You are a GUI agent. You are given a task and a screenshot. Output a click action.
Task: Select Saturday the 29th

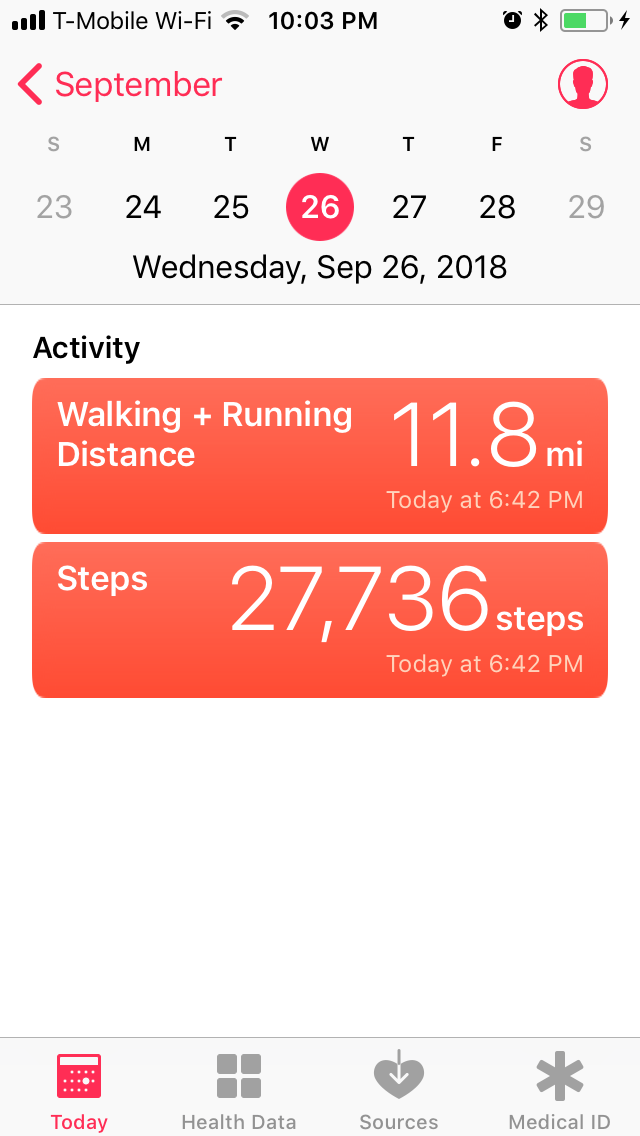586,207
